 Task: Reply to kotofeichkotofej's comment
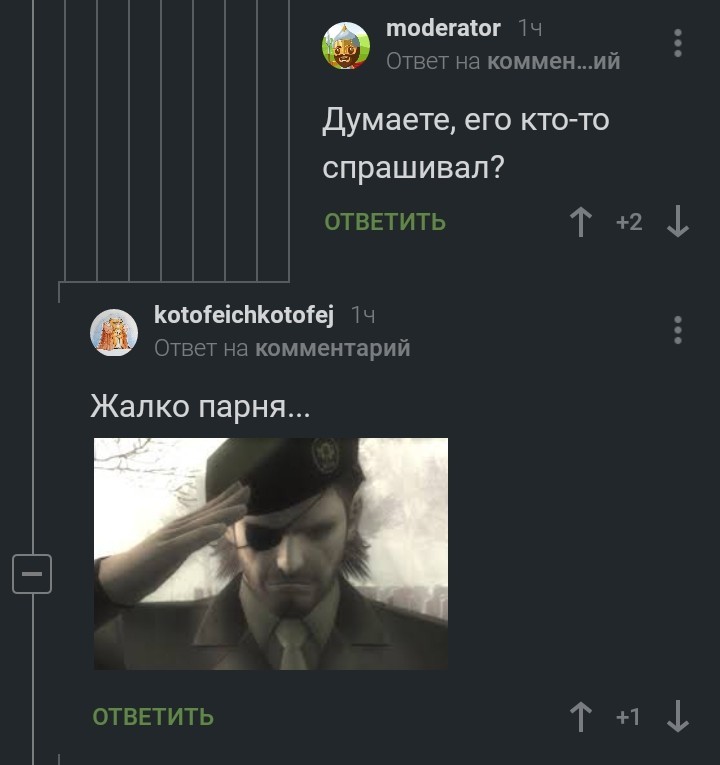[x=153, y=717]
